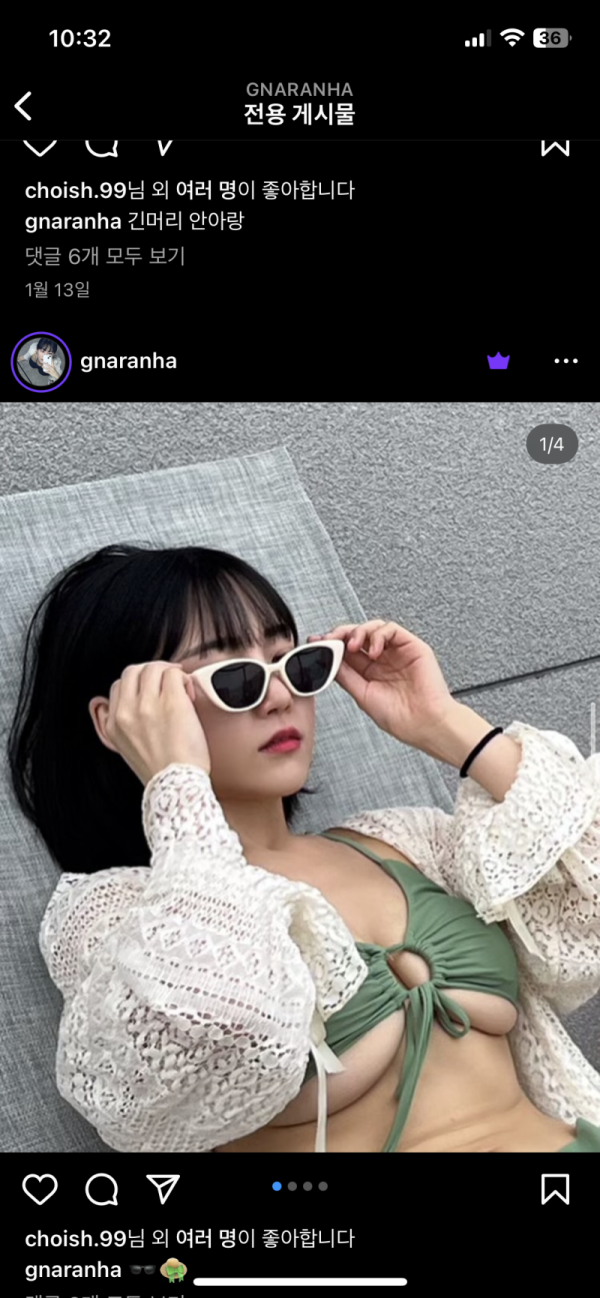
Task: Share the post with the paper plane
Action: (162, 1188)
